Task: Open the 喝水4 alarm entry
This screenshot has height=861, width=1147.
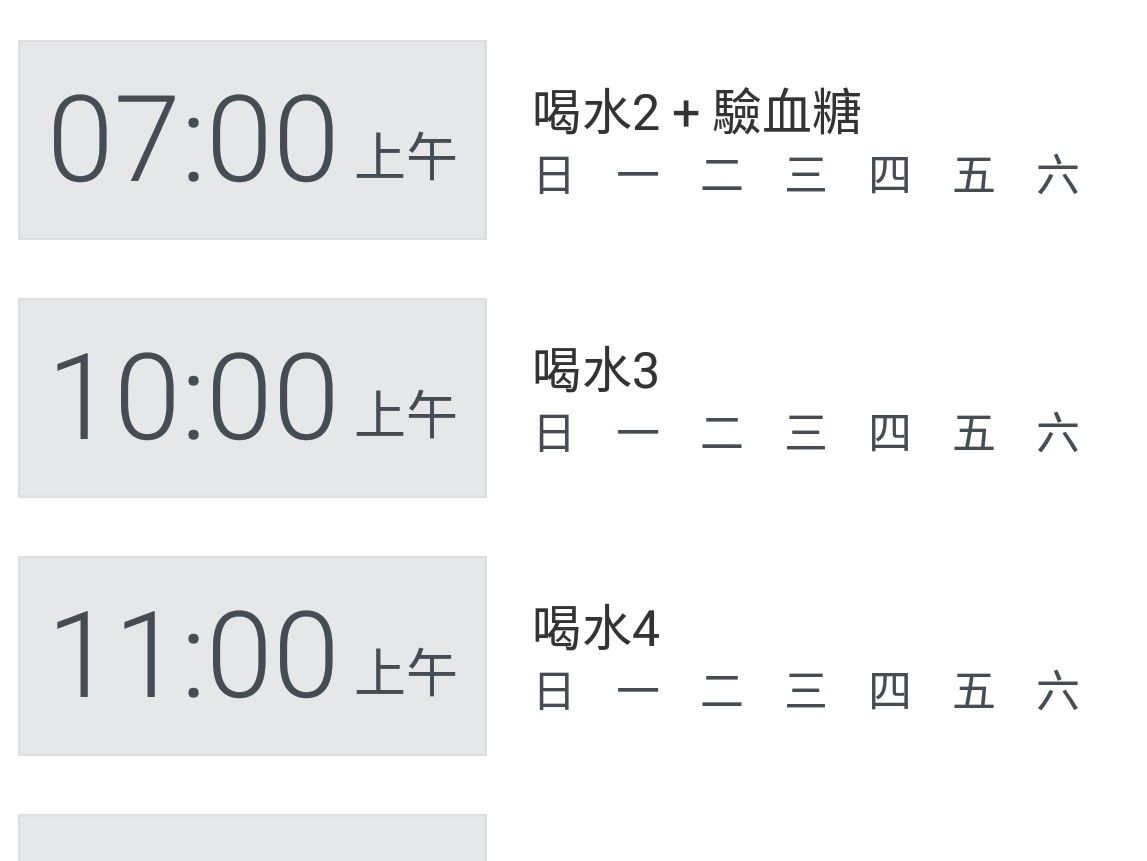Action: tap(597, 629)
